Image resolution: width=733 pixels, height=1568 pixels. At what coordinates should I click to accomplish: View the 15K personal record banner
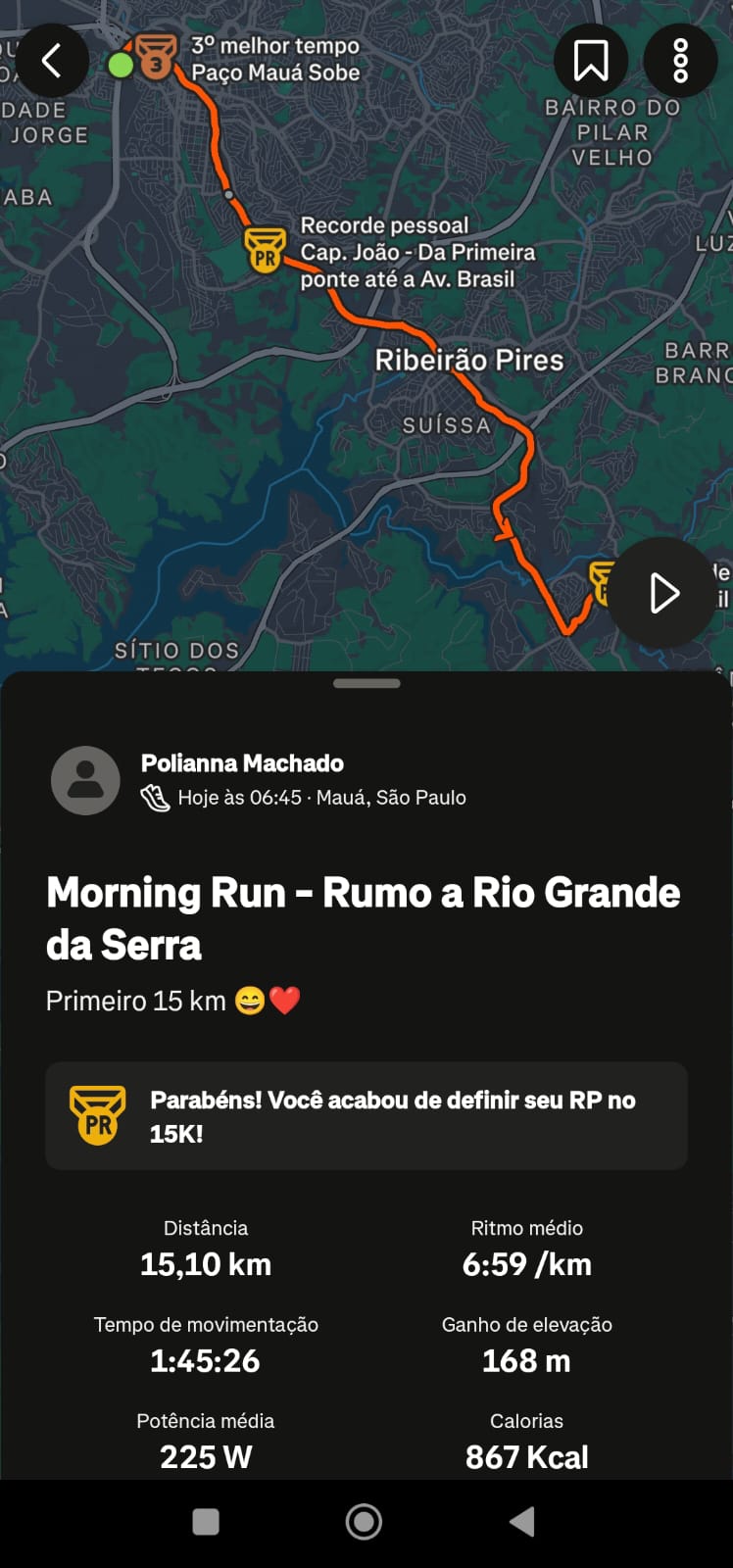(x=366, y=1116)
